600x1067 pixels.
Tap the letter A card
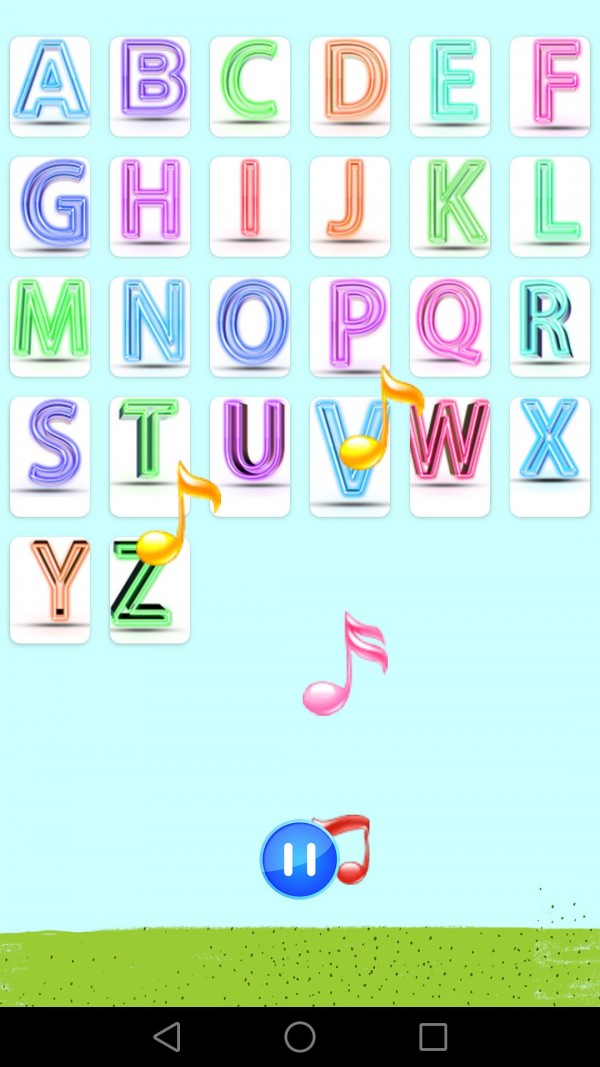tap(50, 86)
